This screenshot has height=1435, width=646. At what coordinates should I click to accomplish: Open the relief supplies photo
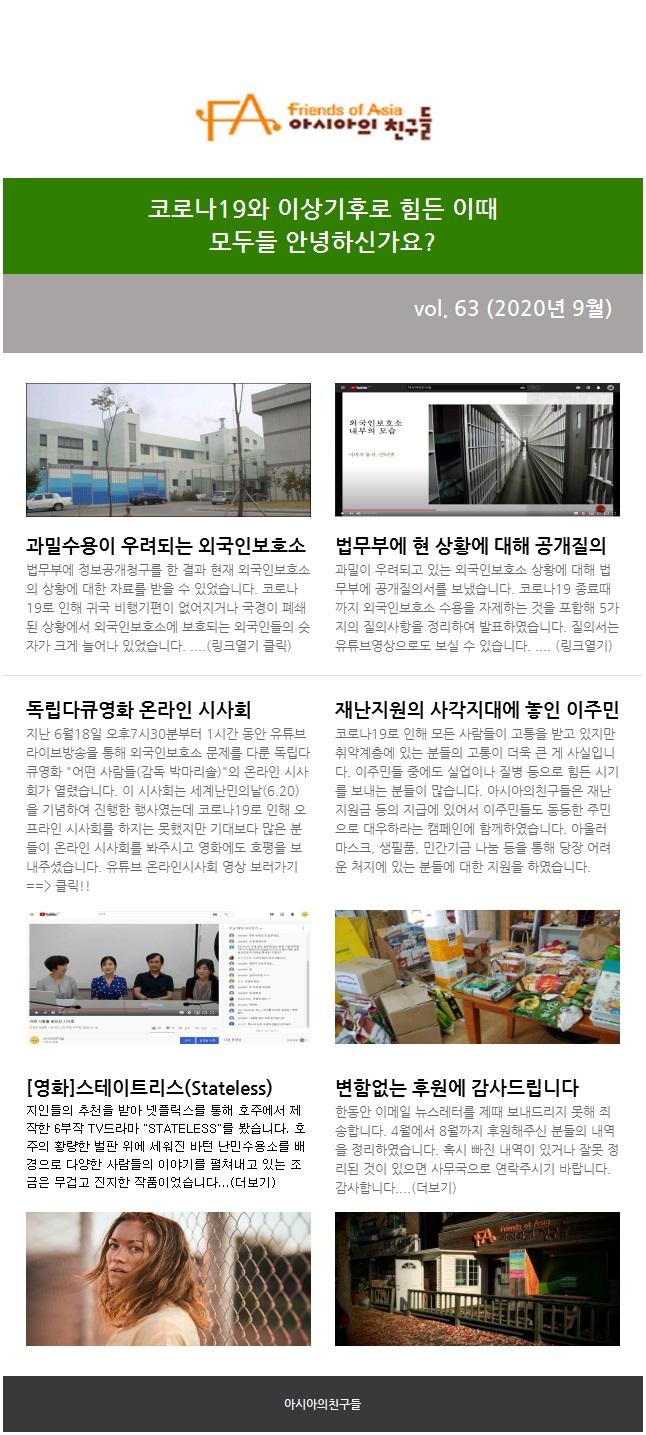point(477,977)
